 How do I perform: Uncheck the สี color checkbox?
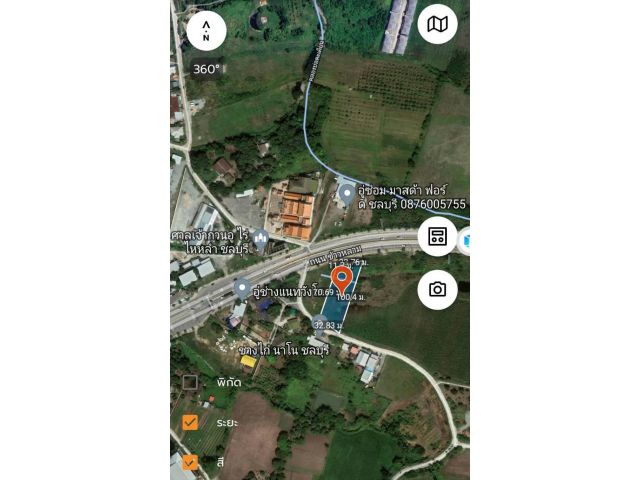190,462
